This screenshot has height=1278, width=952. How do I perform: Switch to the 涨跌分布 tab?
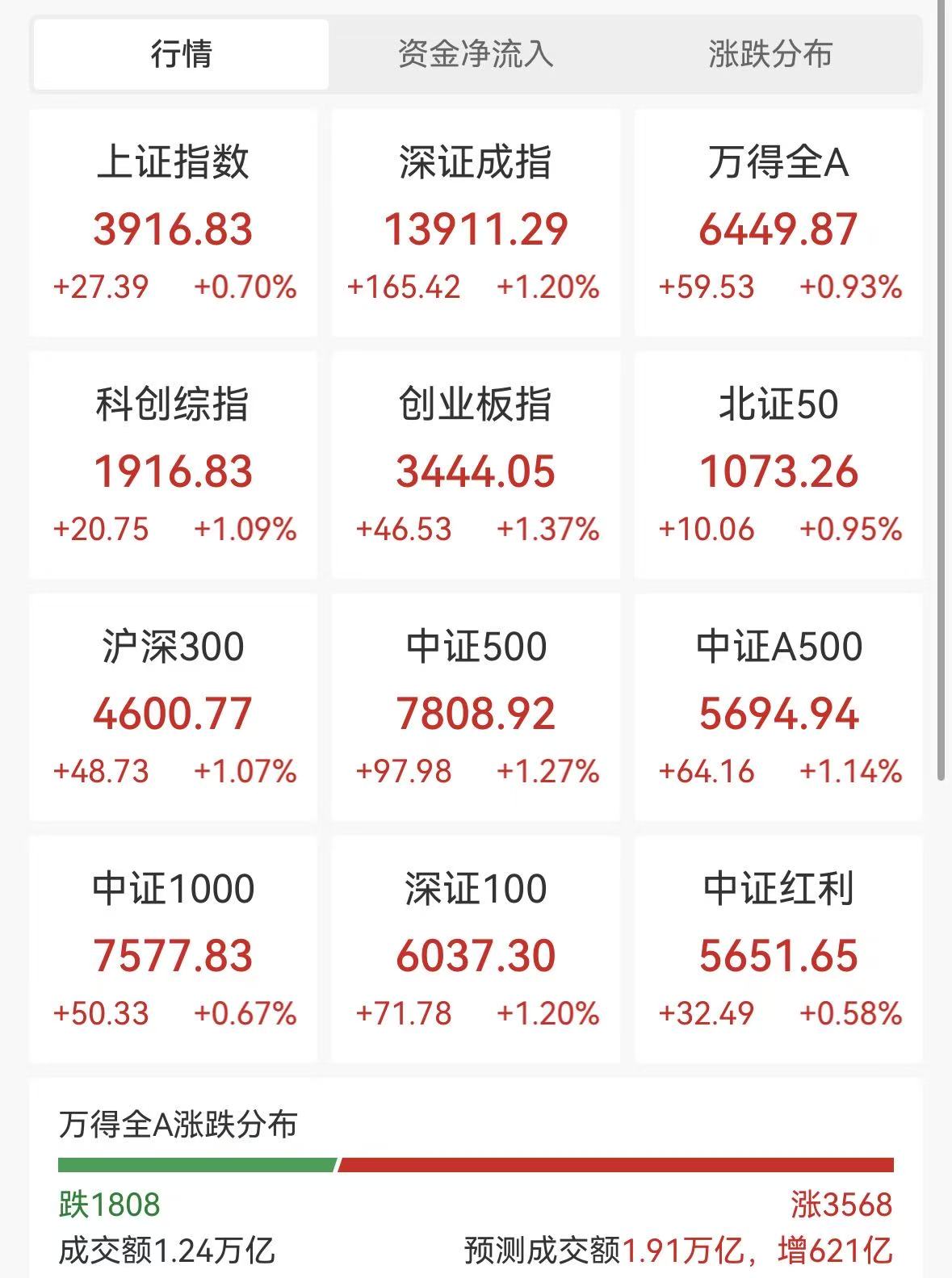click(770, 54)
